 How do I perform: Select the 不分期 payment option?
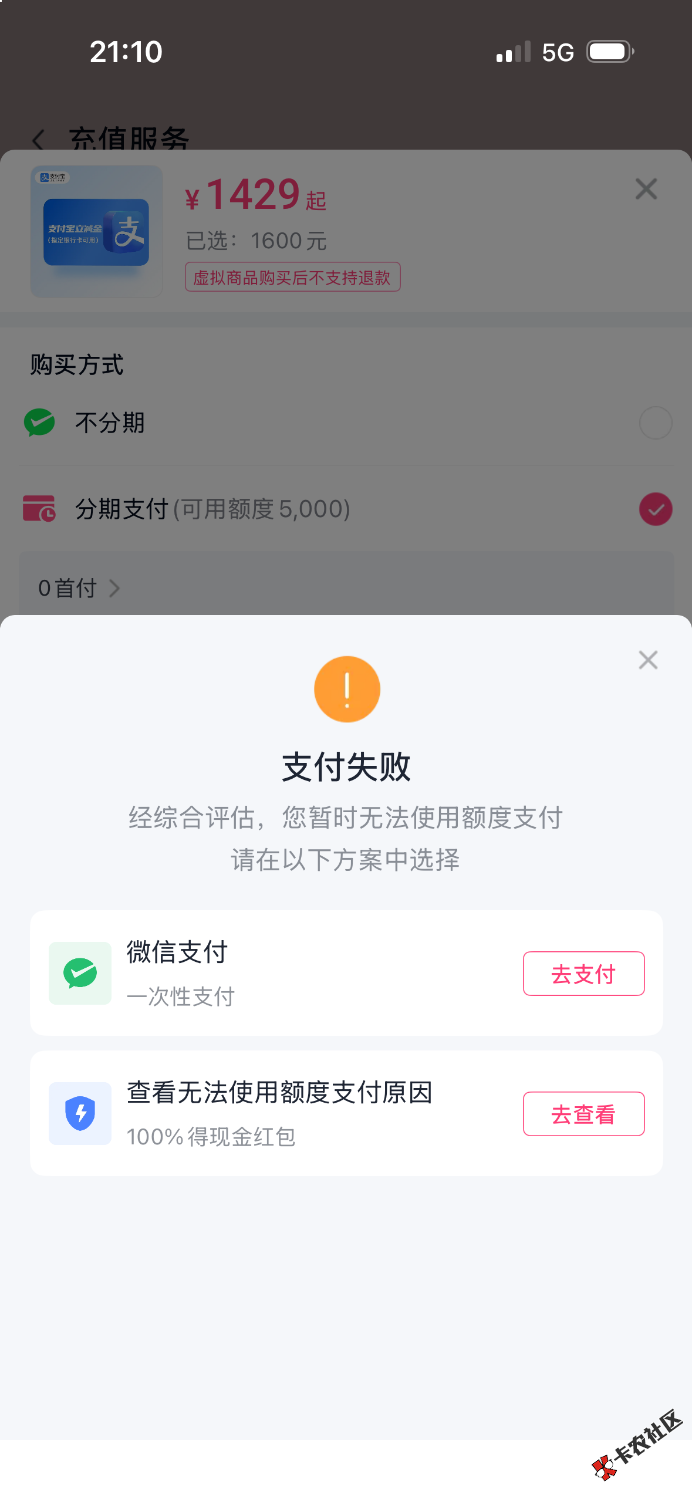(655, 424)
